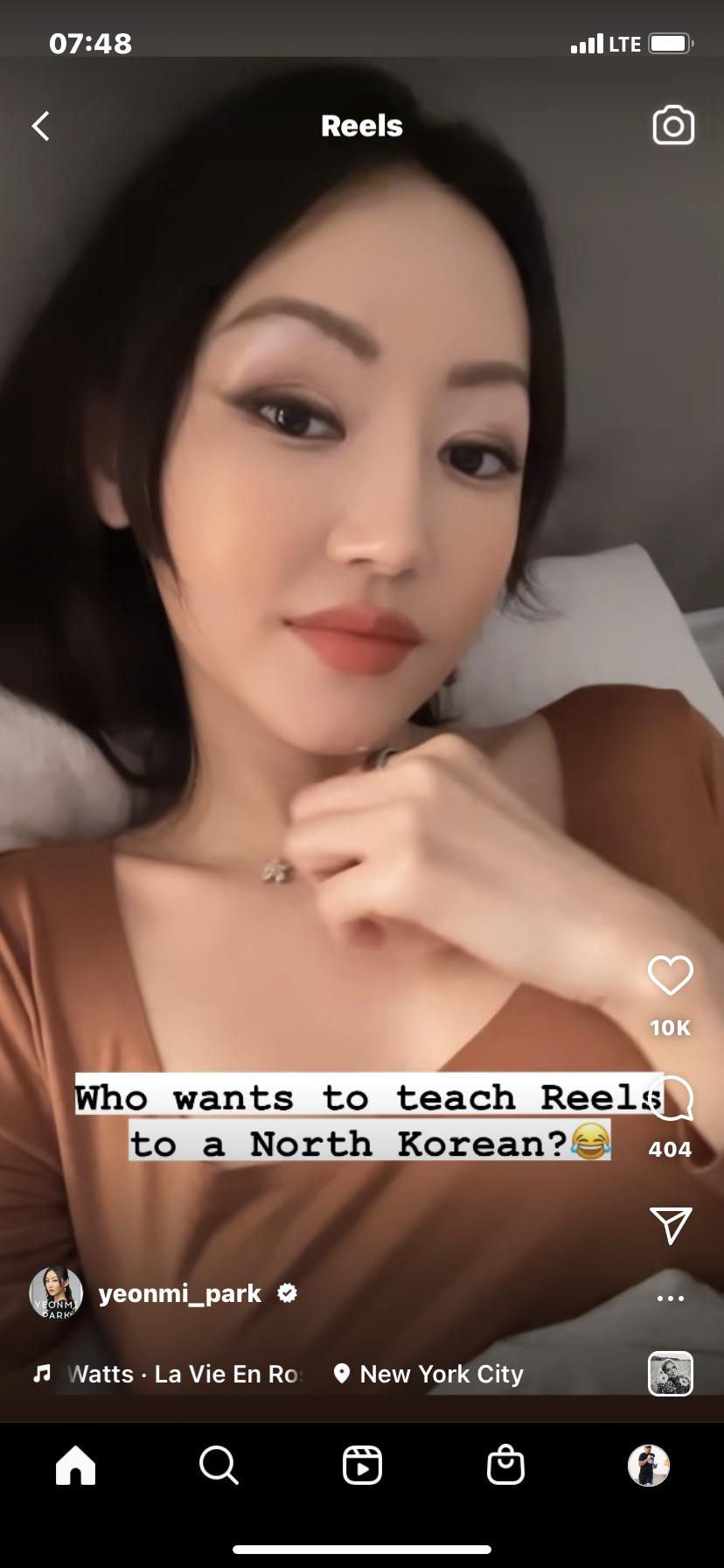The image size is (724, 1568).
Task: Open yeonmi_park's profile from the username
Action: pyautogui.click(x=180, y=1293)
